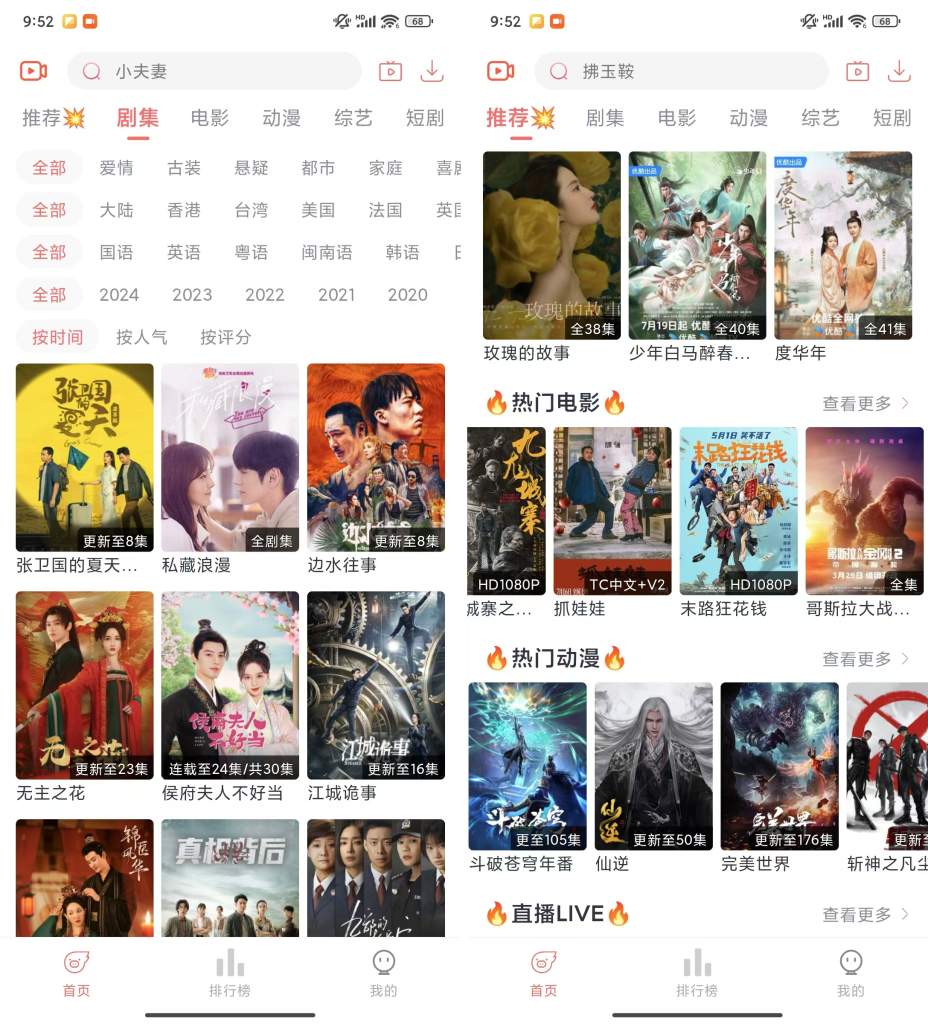Choose the 粤语 language filter

(x=251, y=252)
